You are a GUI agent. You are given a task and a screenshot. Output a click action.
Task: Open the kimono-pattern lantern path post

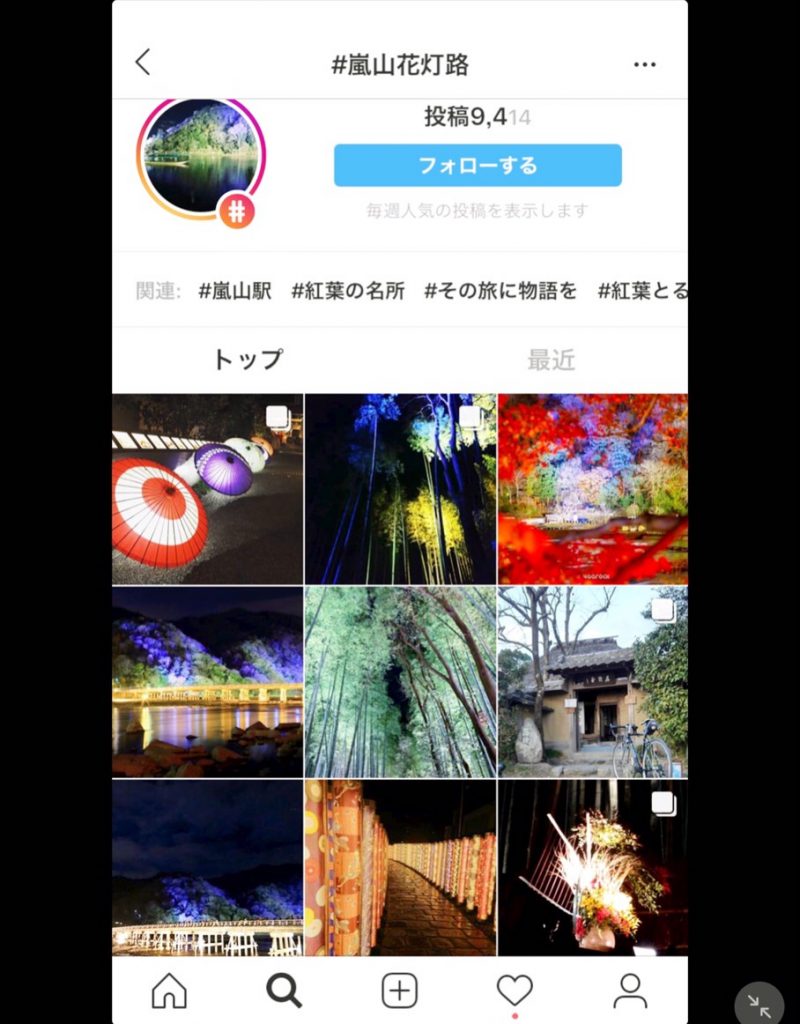(x=400, y=868)
